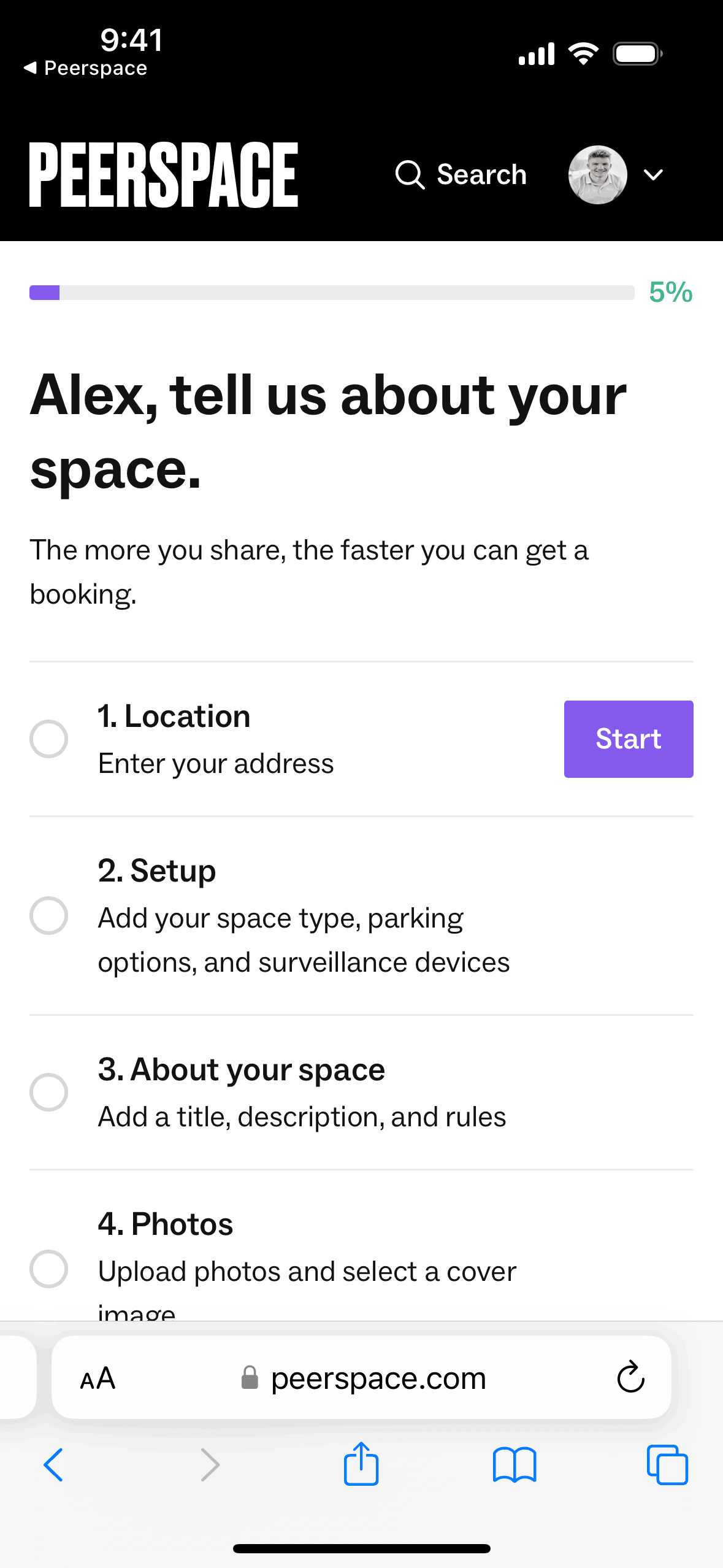Start the Location step
This screenshot has height=1568, width=723.
[x=628, y=739]
